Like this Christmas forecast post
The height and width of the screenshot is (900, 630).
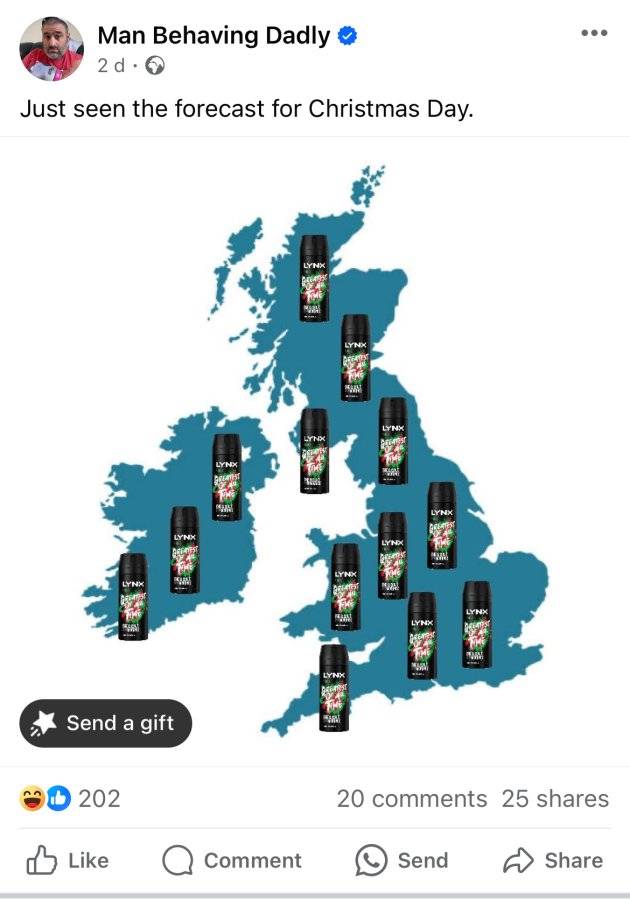pyautogui.click(x=68, y=860)
